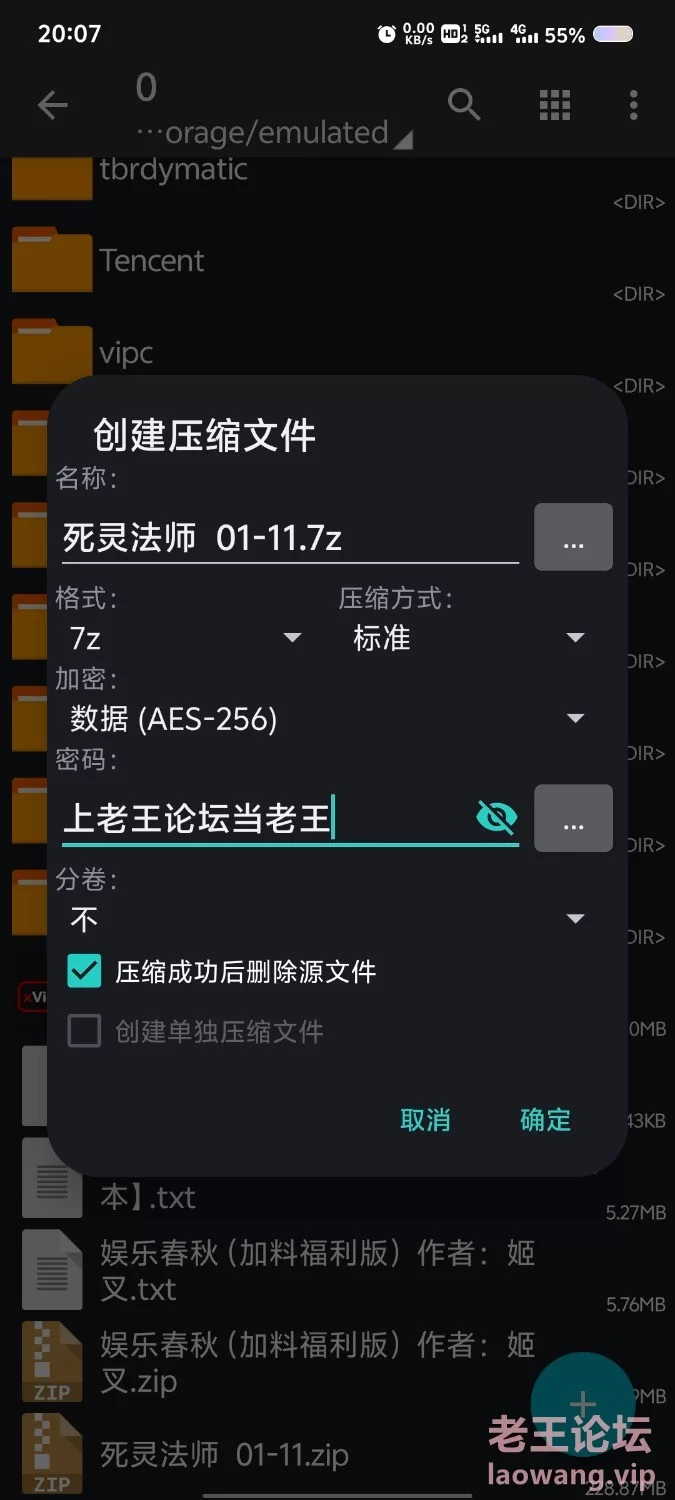675x1500 pixels.
Task: Expand the 分卷 split volume dropdown
Action: [327, 919]
